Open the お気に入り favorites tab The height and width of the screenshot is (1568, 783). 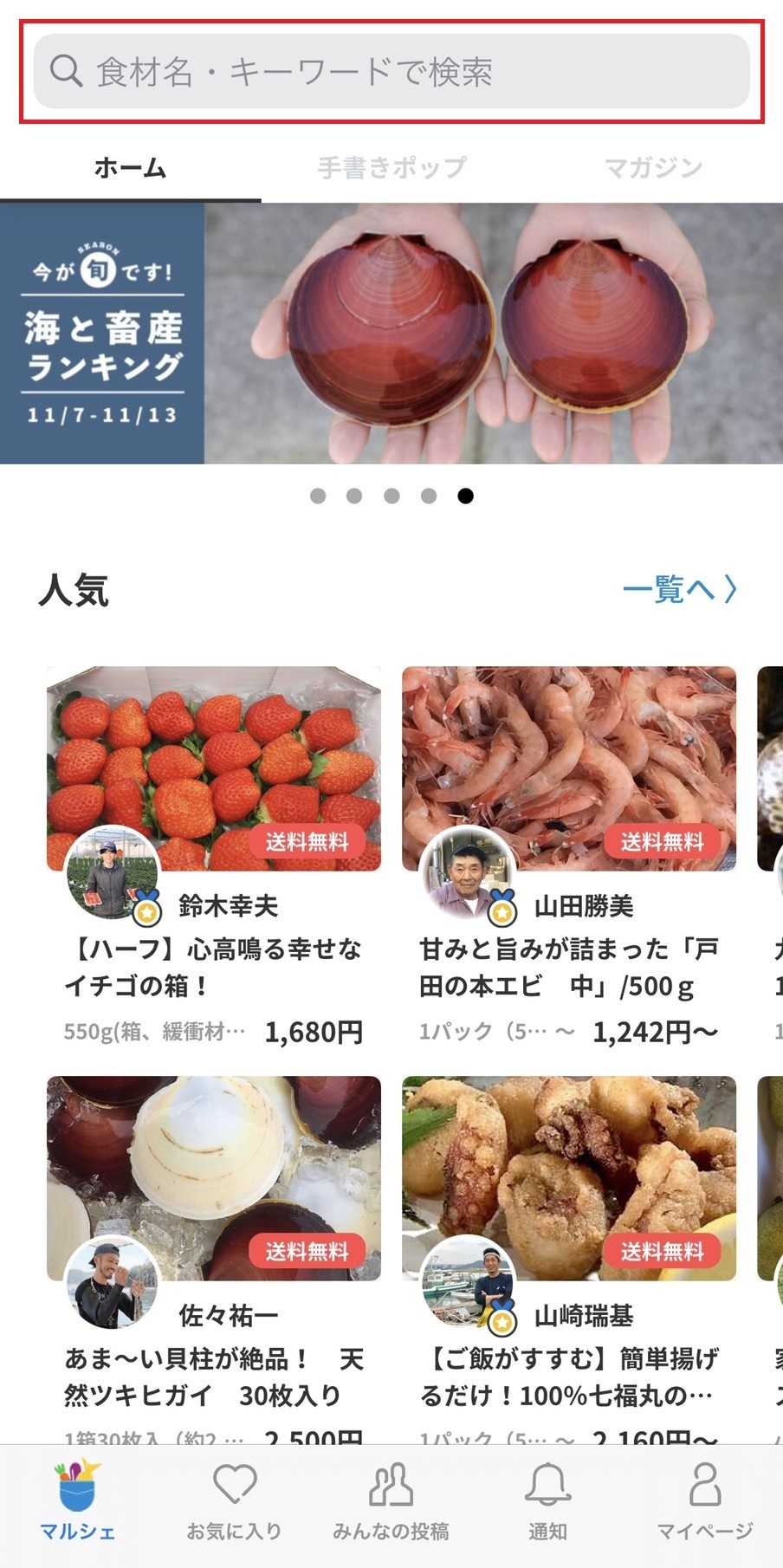point(235,1501)
